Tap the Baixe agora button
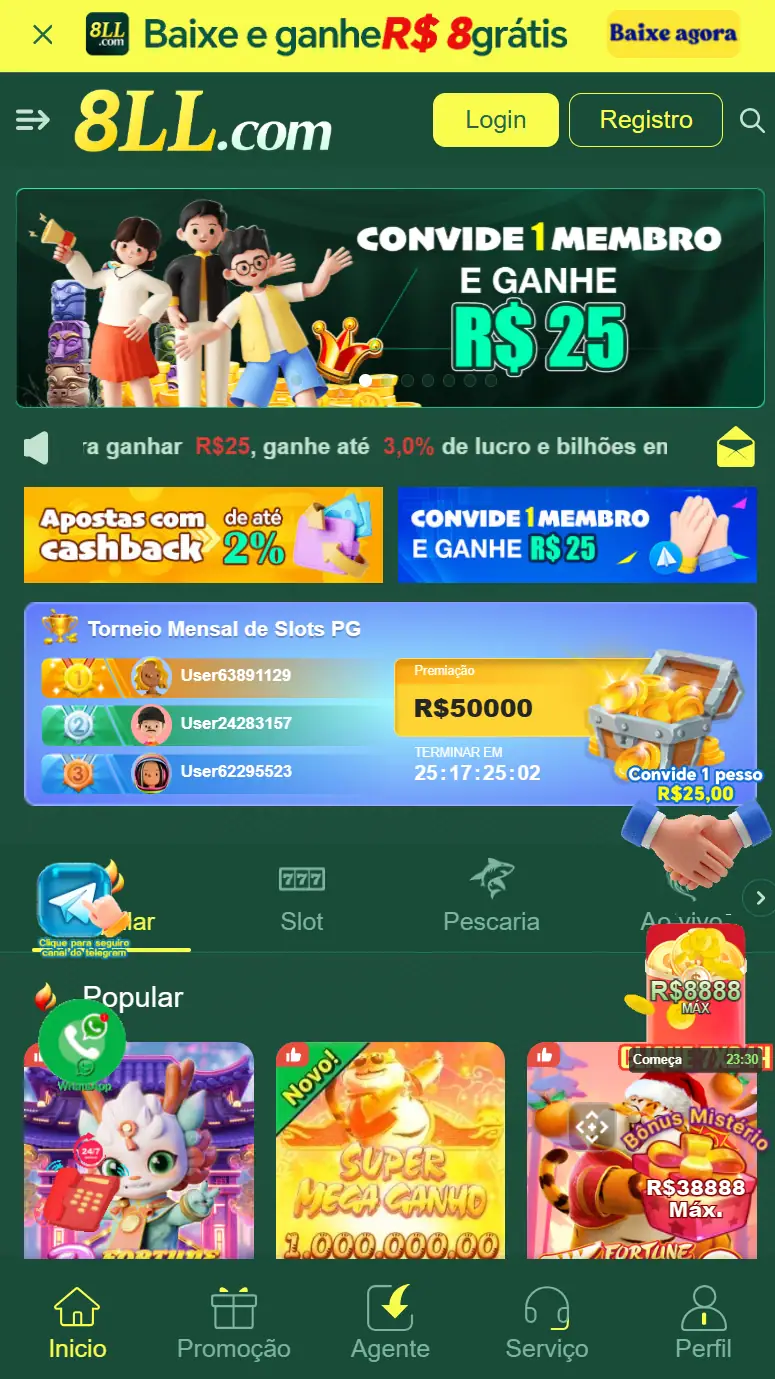Viewport: 775px width, 1379px height. [x=673, y=34]
